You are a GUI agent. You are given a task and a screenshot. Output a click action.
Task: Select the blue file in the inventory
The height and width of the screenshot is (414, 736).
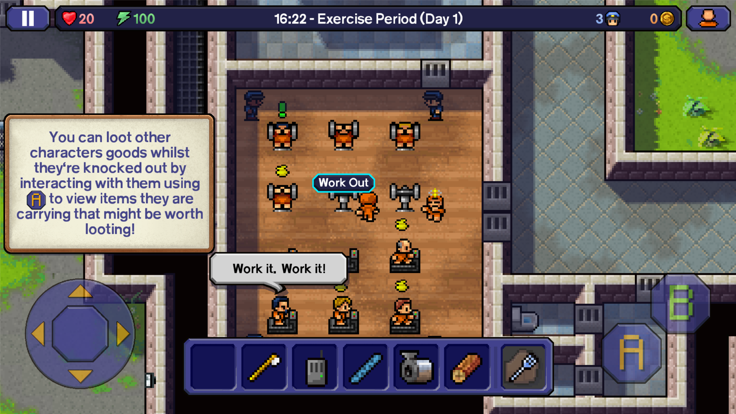click(x=366, y=367)
